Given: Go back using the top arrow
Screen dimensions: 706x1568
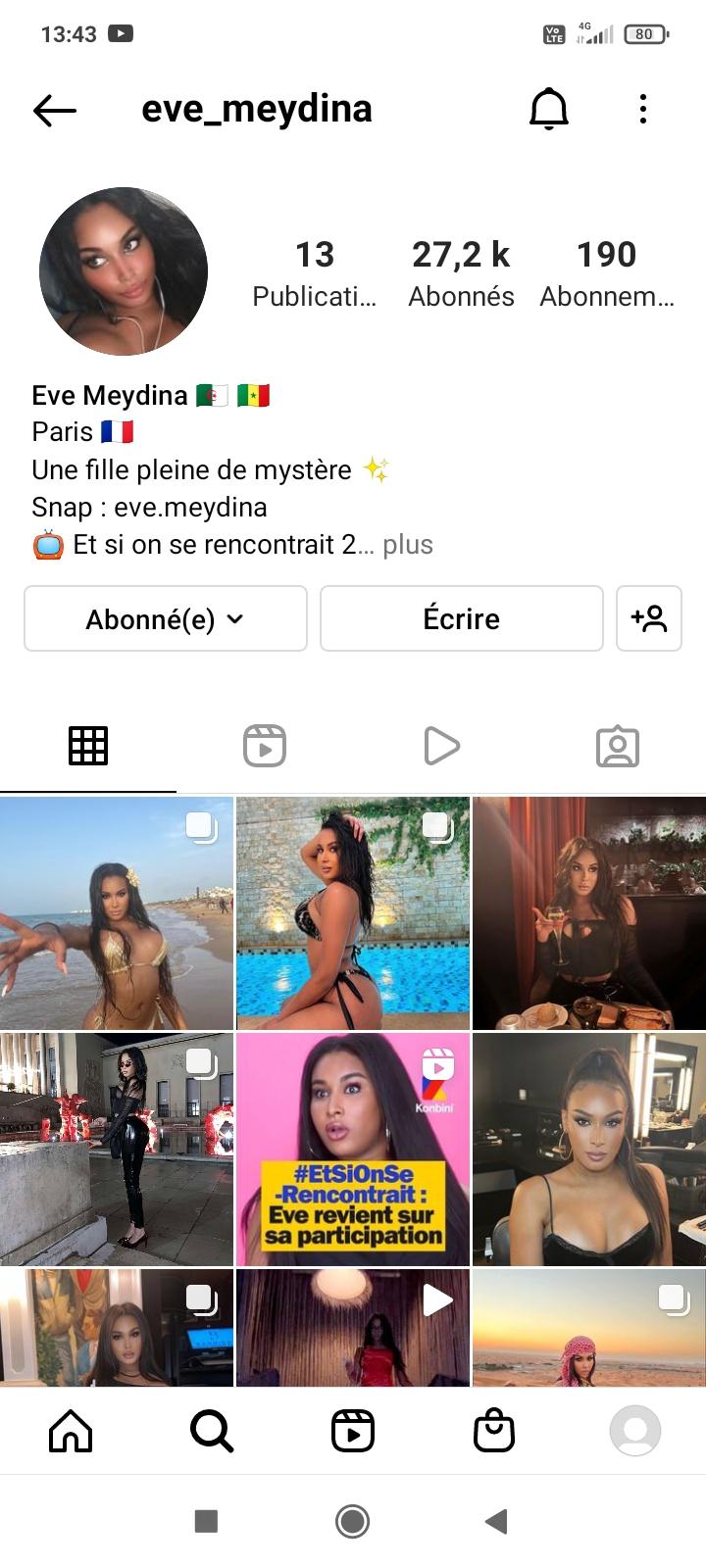Looking at the screenshot, I should click(x=55, y=110).
